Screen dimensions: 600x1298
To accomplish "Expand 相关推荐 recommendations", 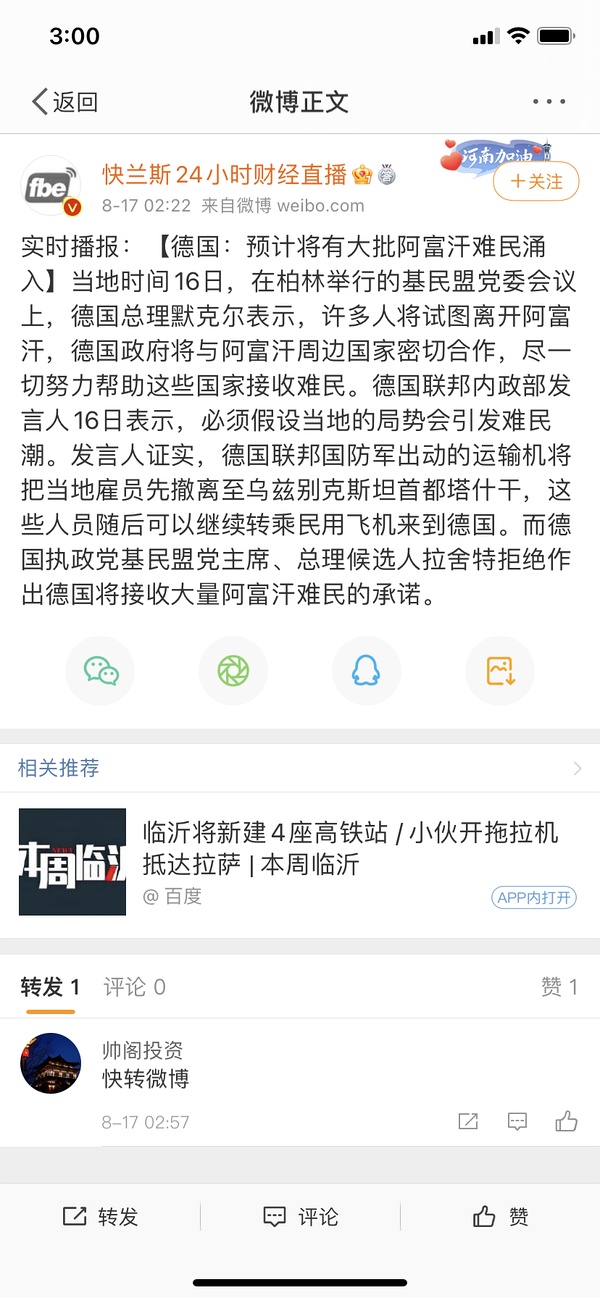I will [577, 769].
